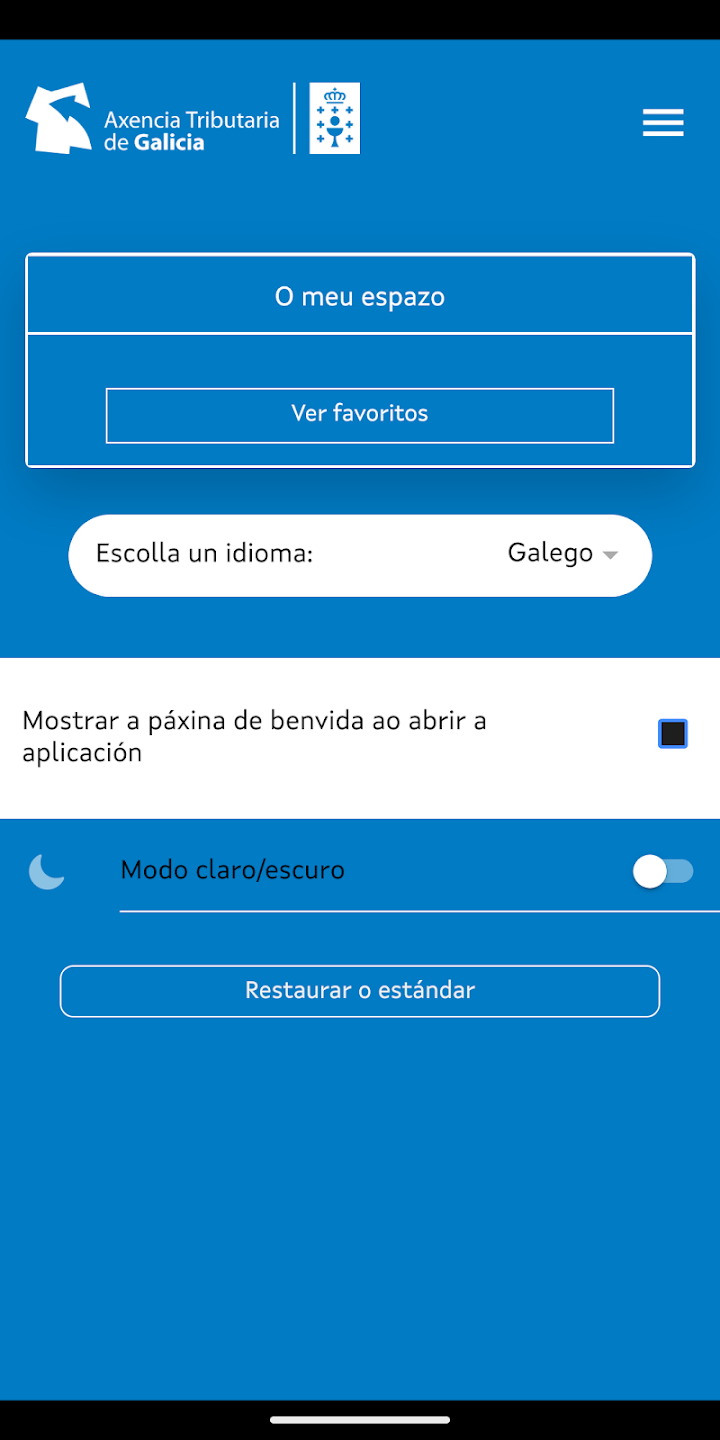The height and width of the screenshot is (1440, 720).
Task: Access the main menu via top-right bars
Action: point(663,122)
